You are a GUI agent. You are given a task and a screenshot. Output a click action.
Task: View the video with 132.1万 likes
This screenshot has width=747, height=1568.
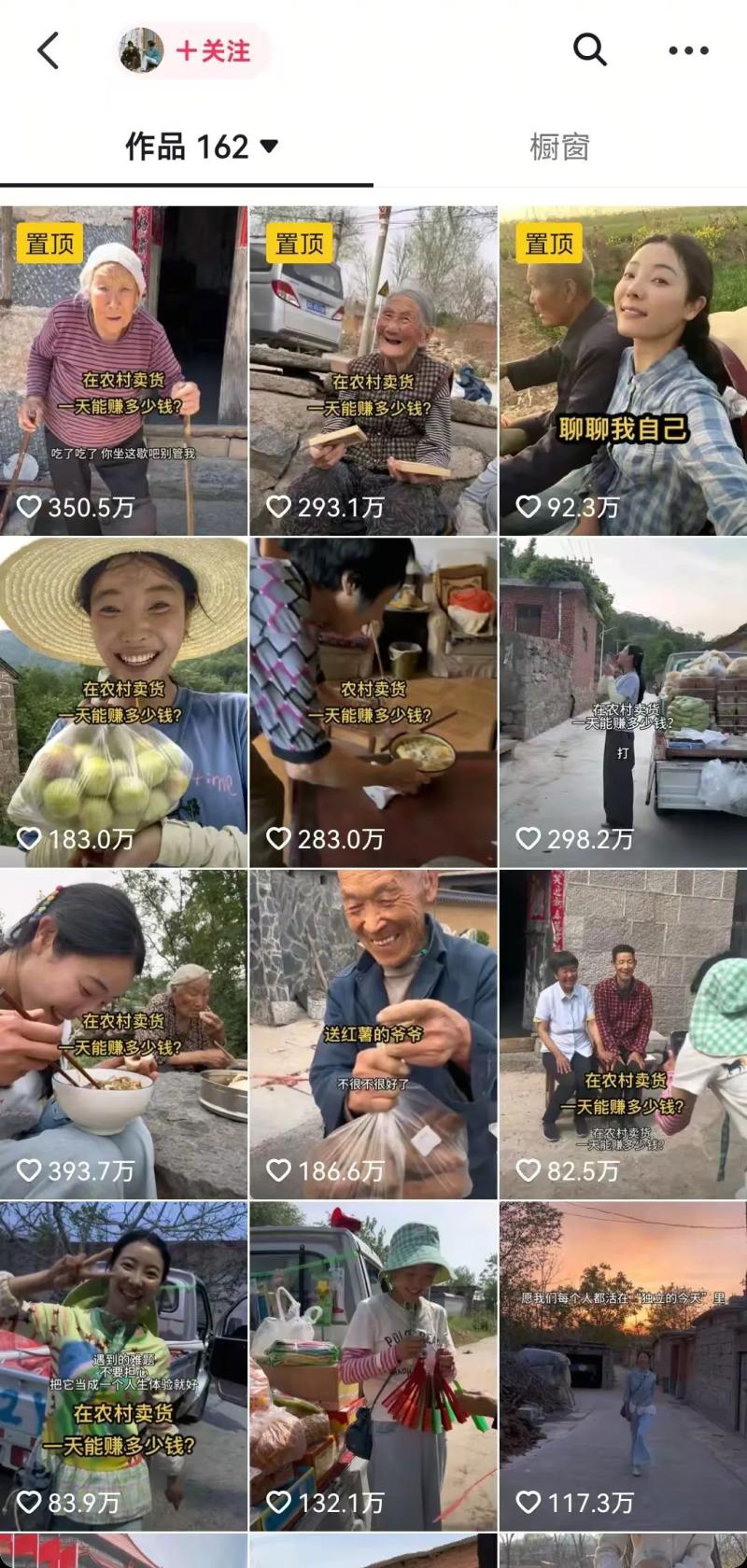(373, 1365)
